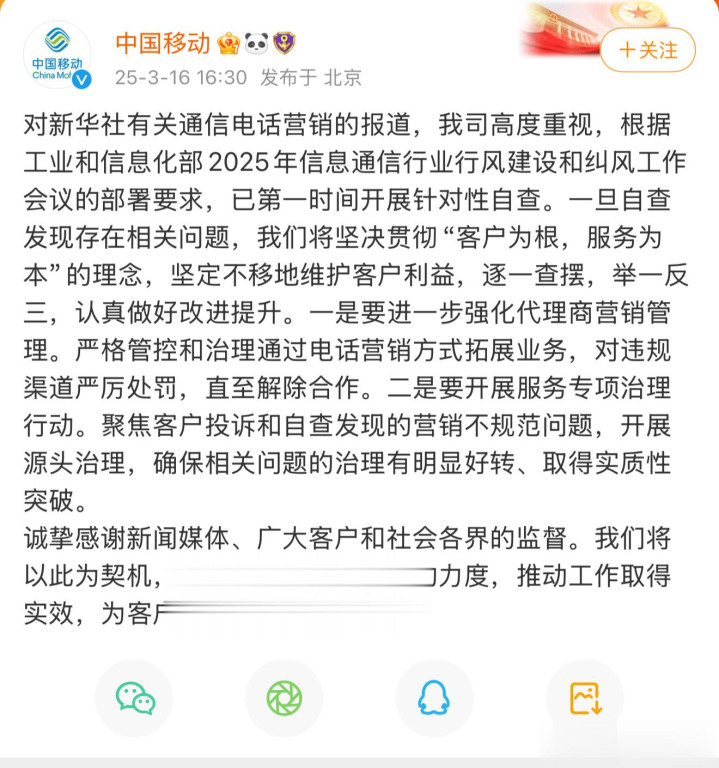Follow the 中国移动 account
The width and height of the screenshot is (719, 768).
click(647, 49)
